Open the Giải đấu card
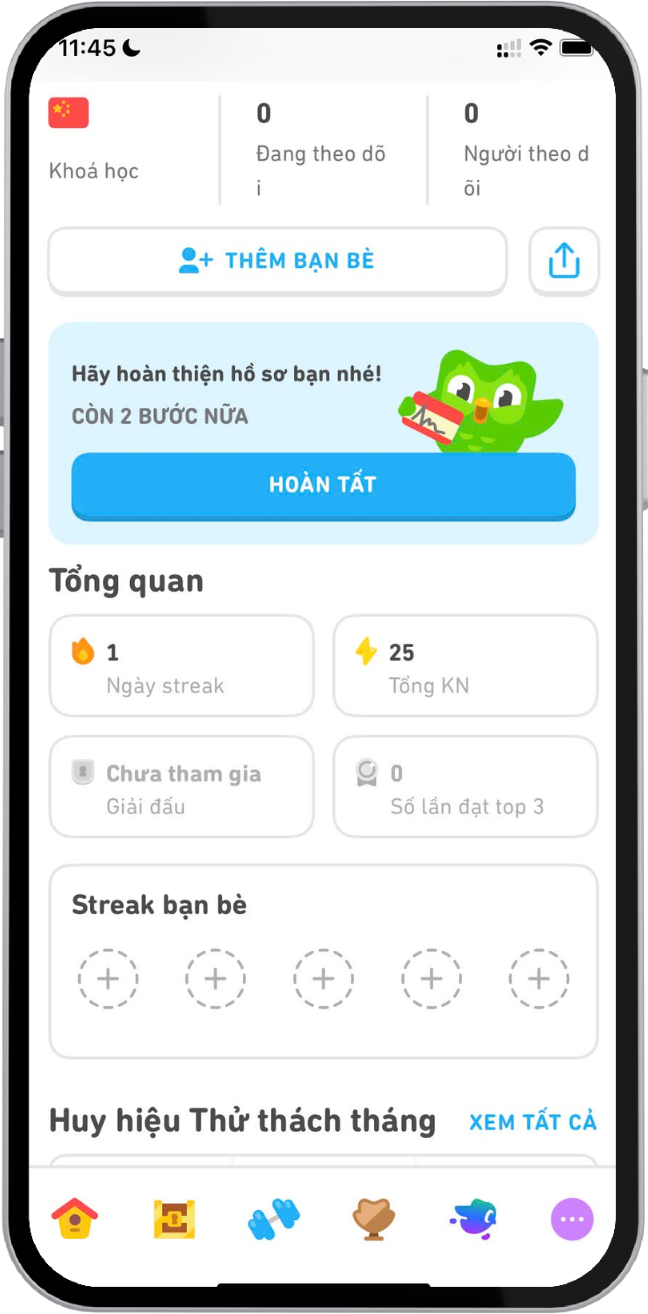This screenshot has width=648, height=1314. click(181, 788)
